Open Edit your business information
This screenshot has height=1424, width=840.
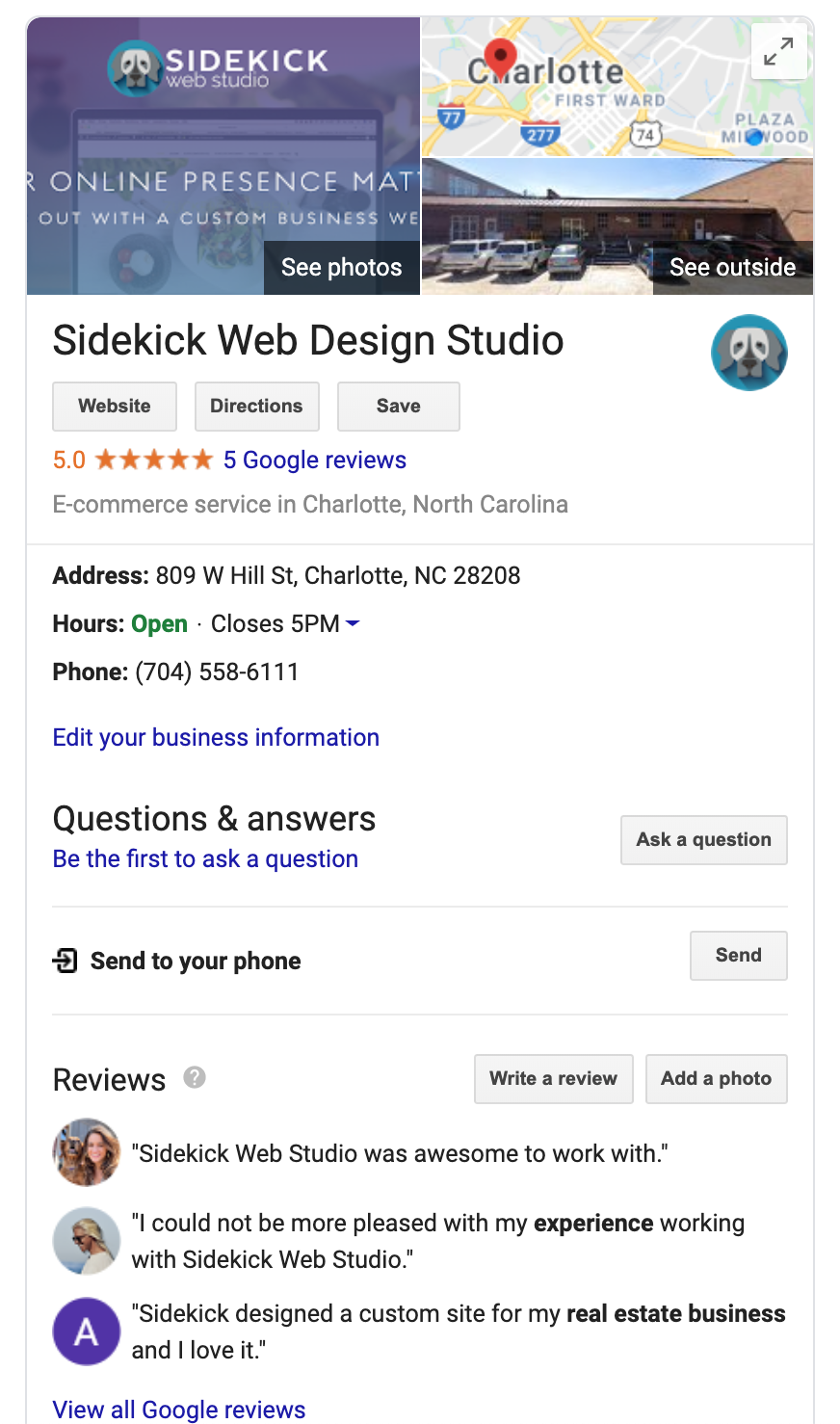pos(216,737)
